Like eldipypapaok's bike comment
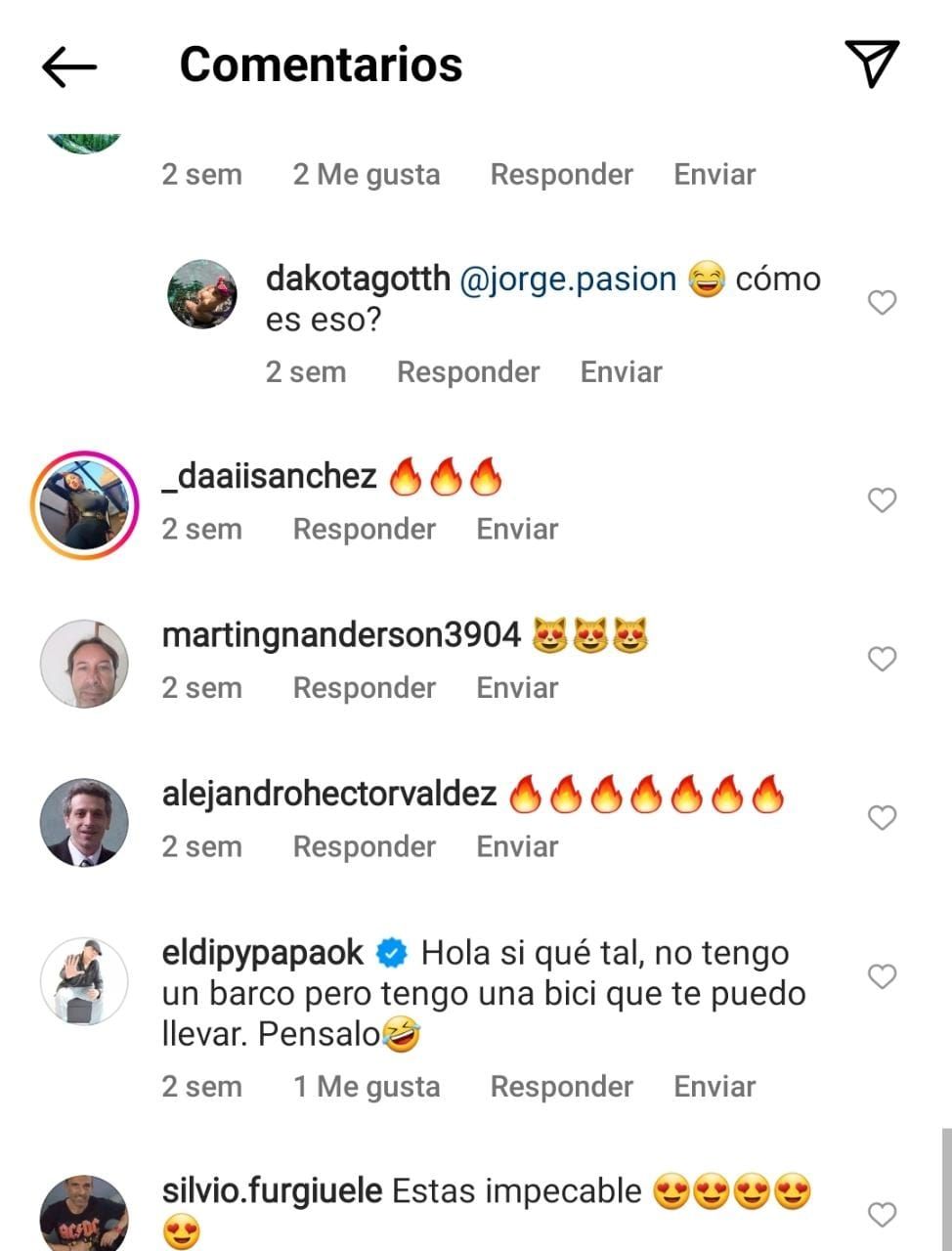Viewport: 952px width, 1251px height. point(882,976)
